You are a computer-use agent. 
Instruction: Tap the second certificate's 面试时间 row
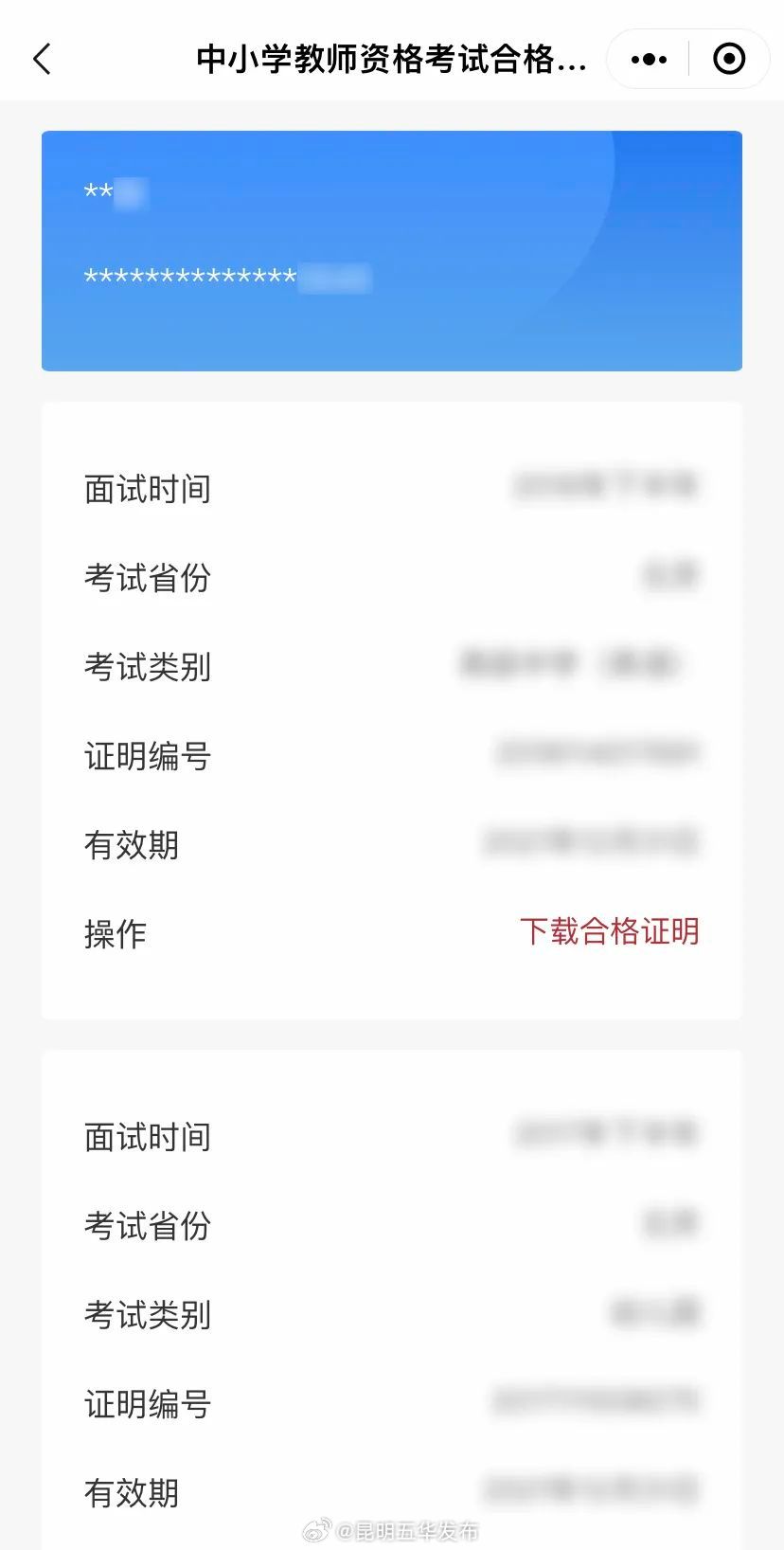[391, 1137]
